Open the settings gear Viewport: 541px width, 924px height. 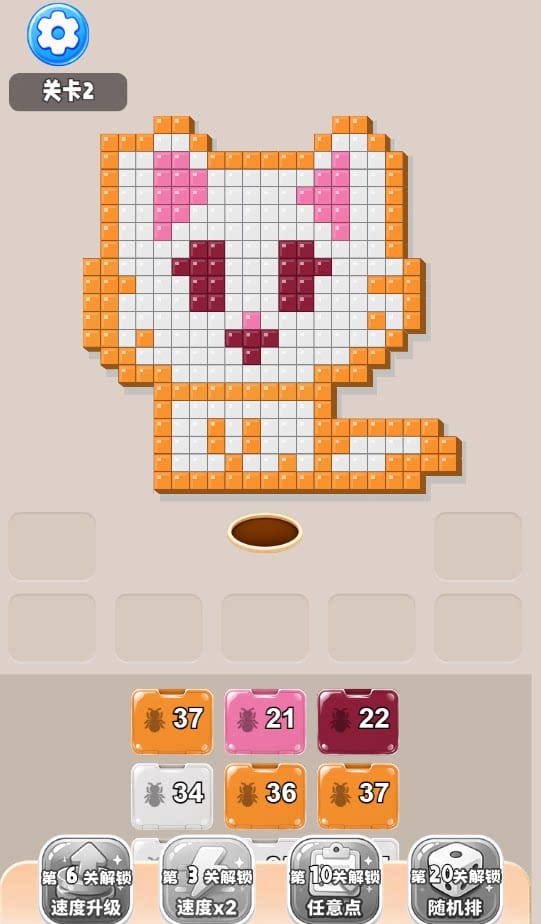tap(58, 34)
